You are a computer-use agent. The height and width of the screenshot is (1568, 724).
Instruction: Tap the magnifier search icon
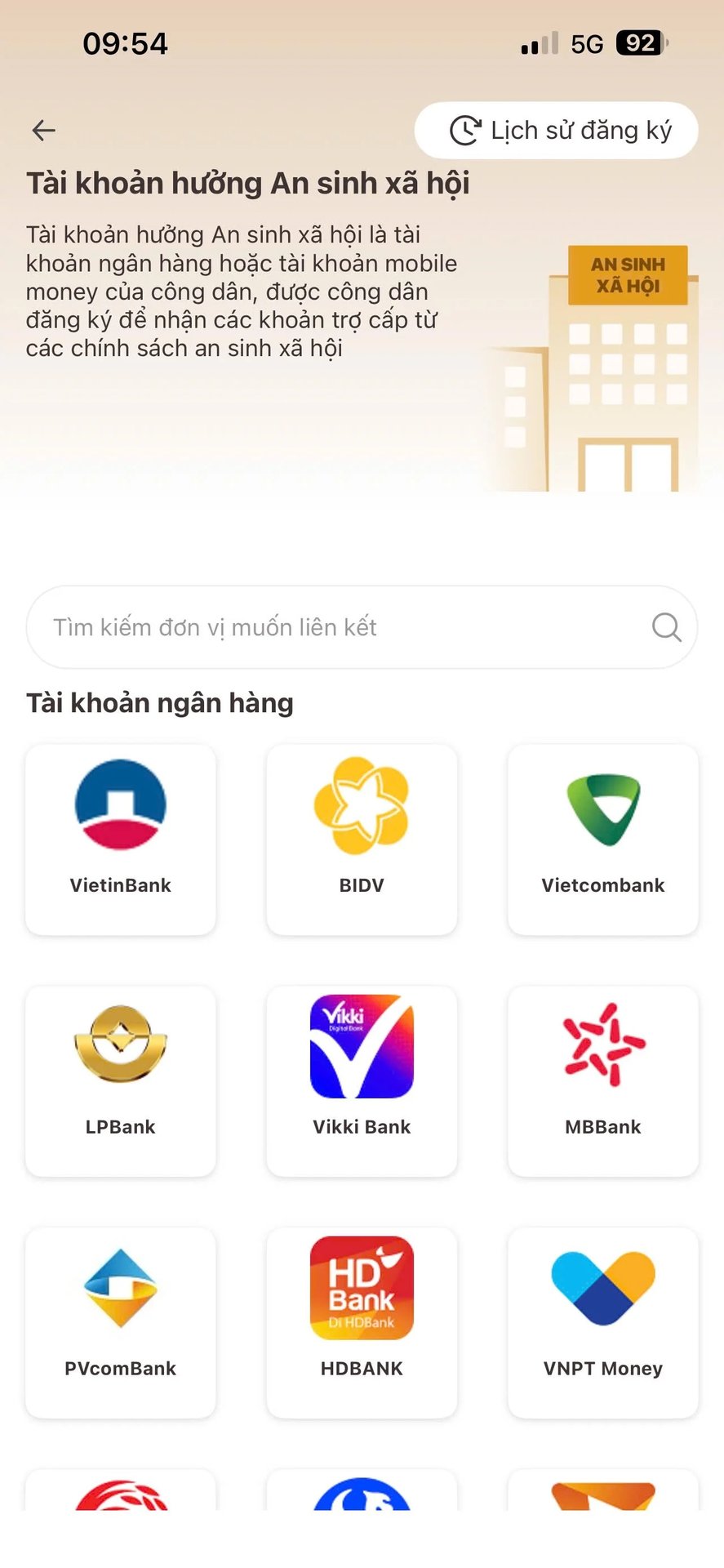[x=666, y=627]
